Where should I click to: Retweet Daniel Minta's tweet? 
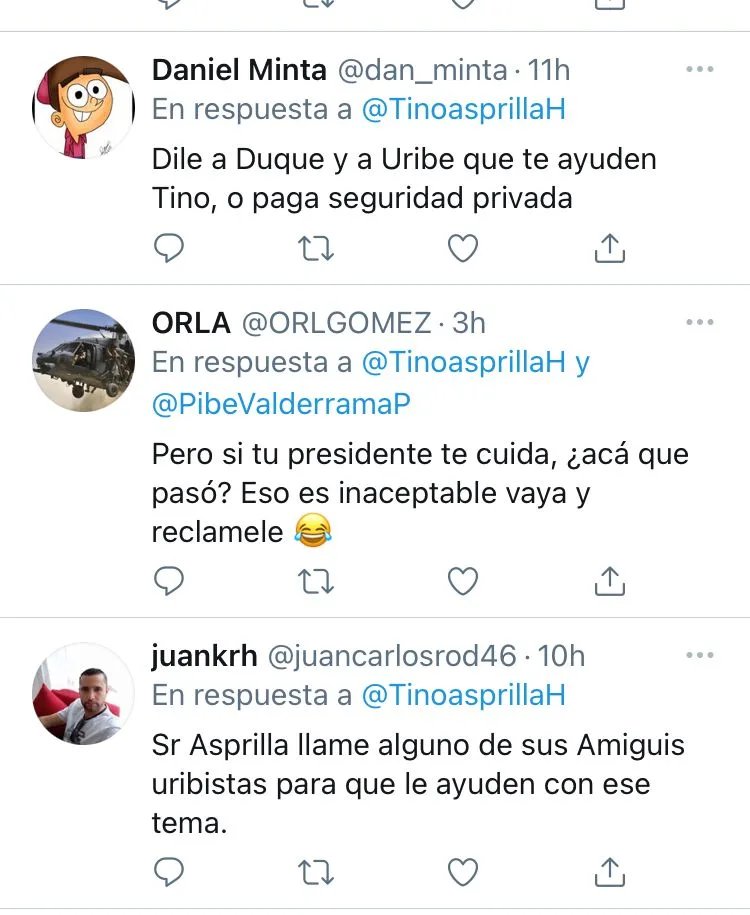(x=316, y=249)
